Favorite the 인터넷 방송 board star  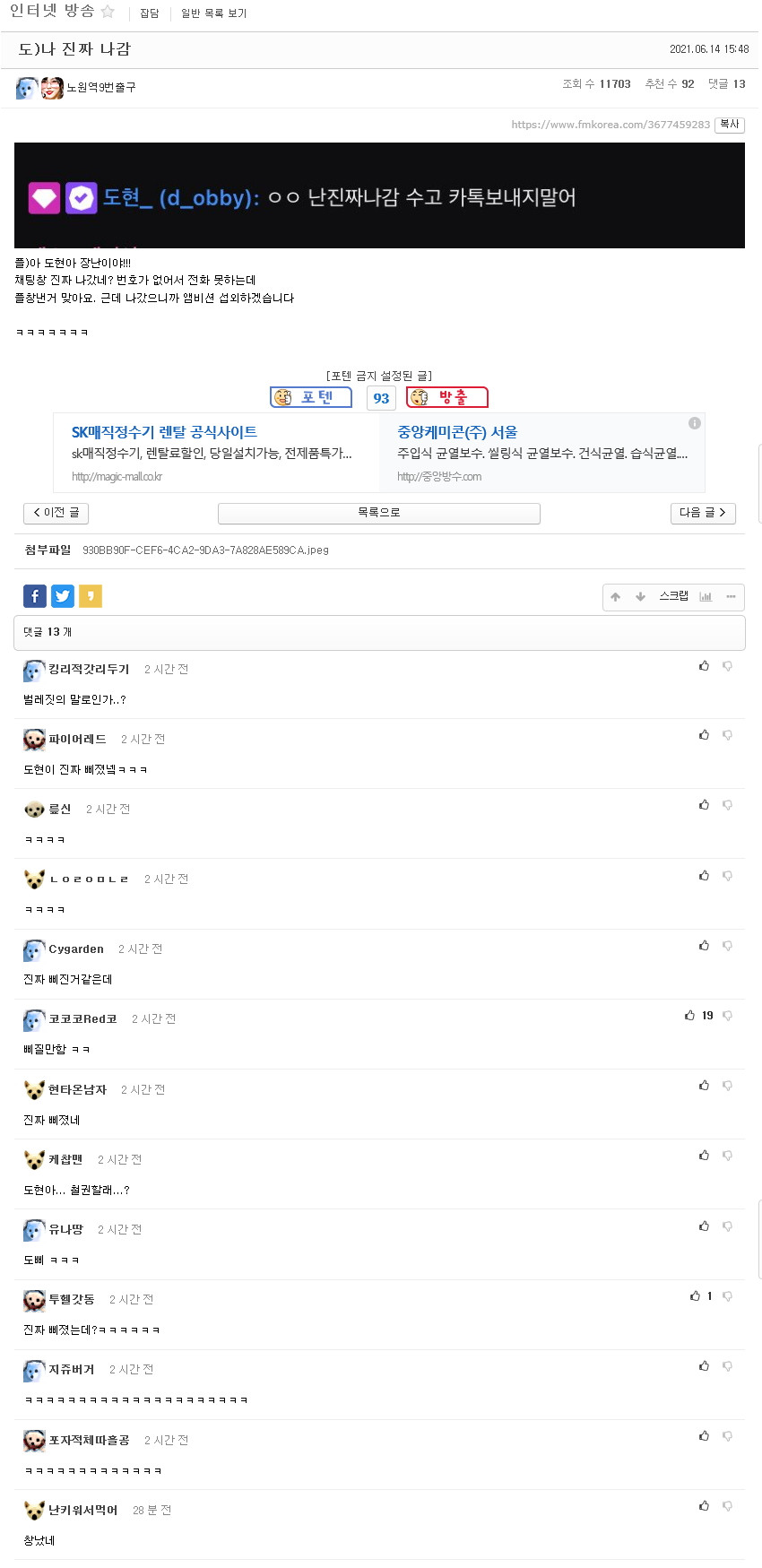click(x=108, y=12)
